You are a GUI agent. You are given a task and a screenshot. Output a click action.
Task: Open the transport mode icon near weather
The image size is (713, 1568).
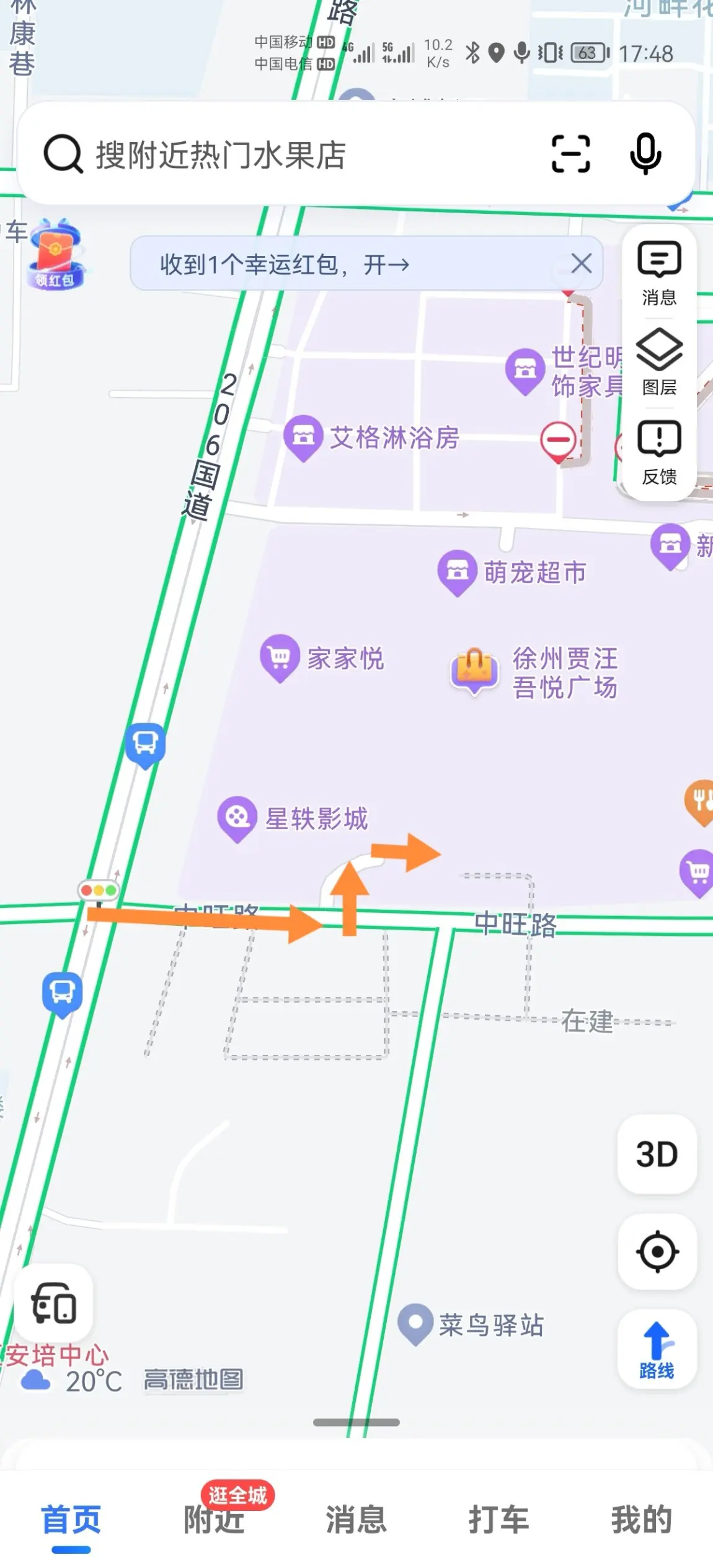[54, 1303]
